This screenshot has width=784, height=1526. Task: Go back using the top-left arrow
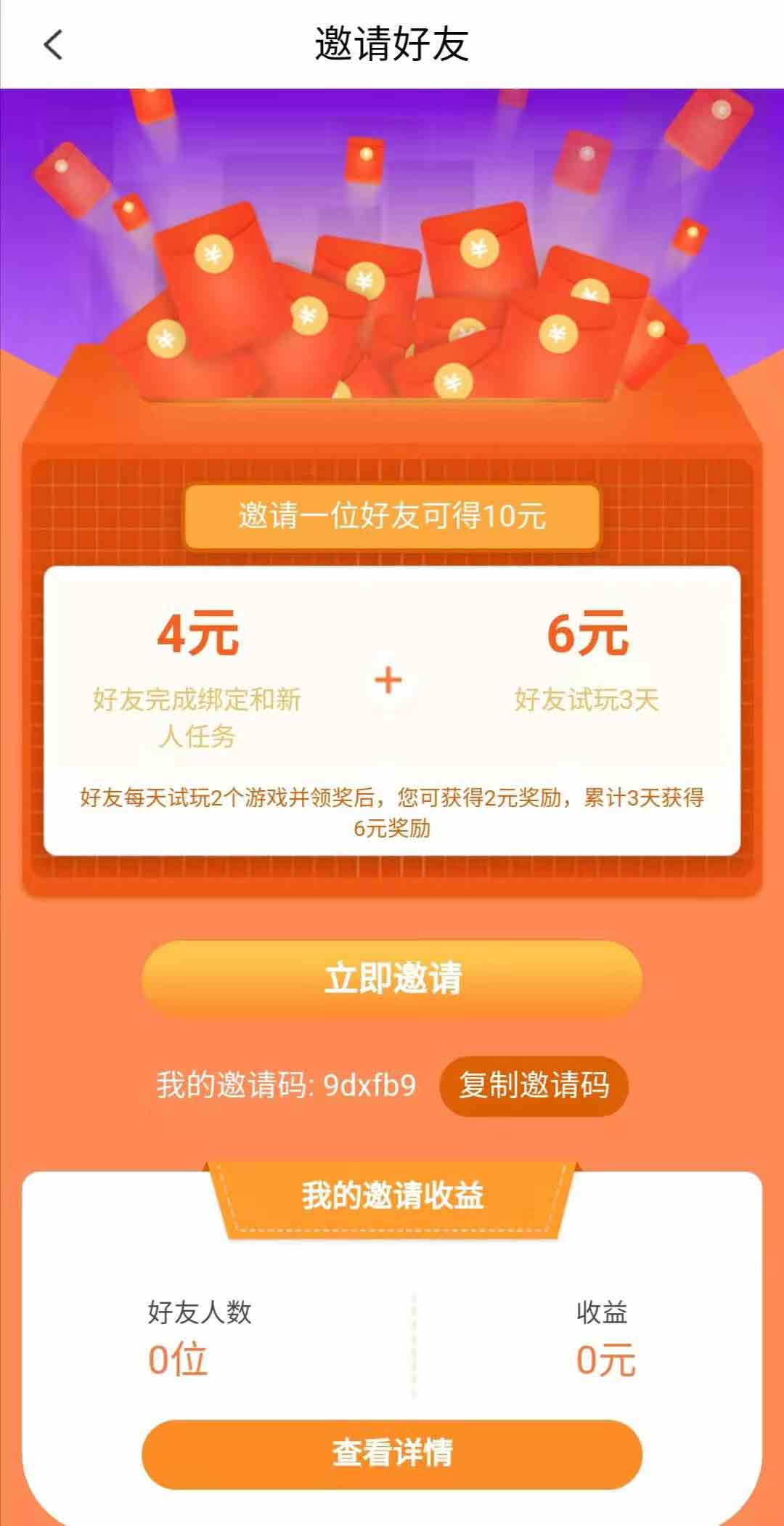[53, 45]
